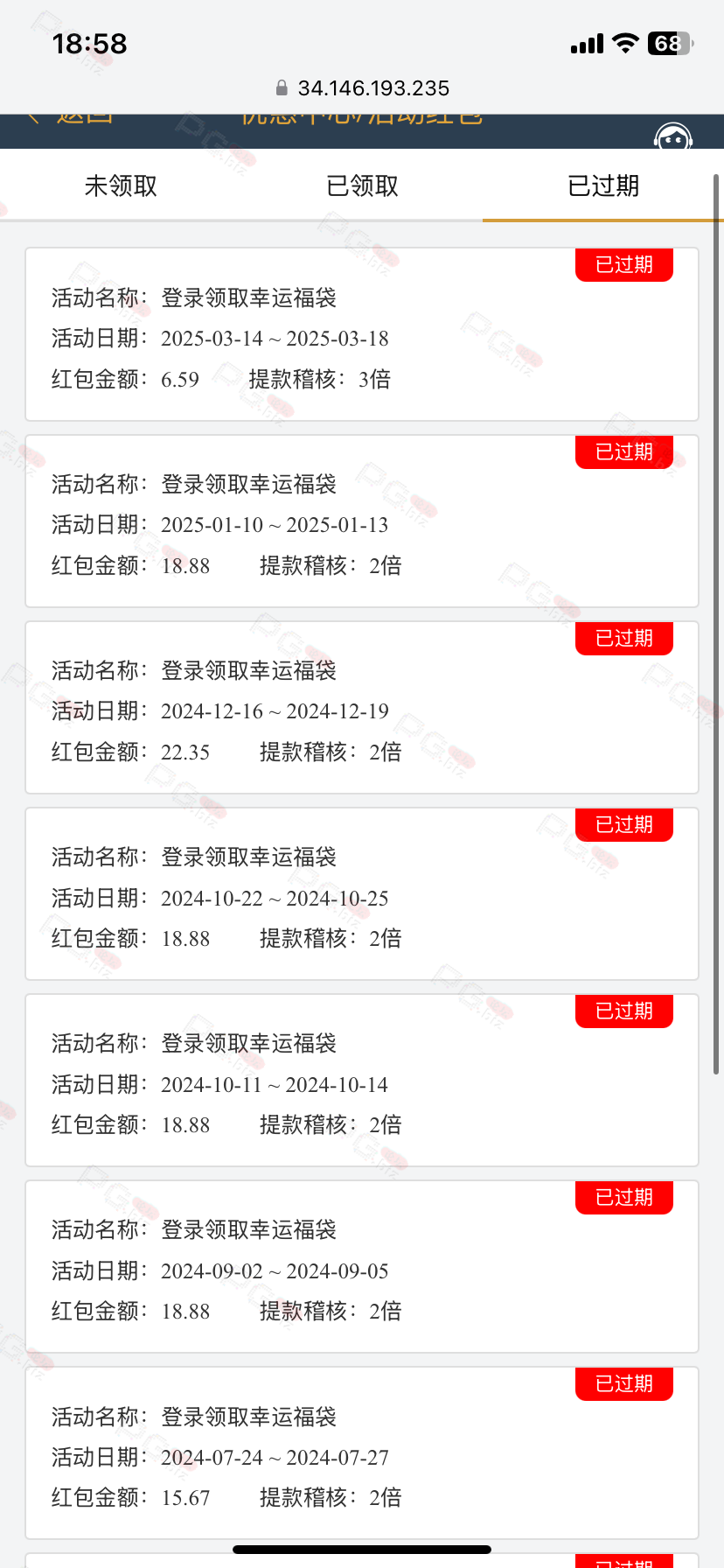Open the red packet dated 2024-12-16 ~ 2024-12-19
Viewport: 724px width, 1568px height.
[362, 707]
